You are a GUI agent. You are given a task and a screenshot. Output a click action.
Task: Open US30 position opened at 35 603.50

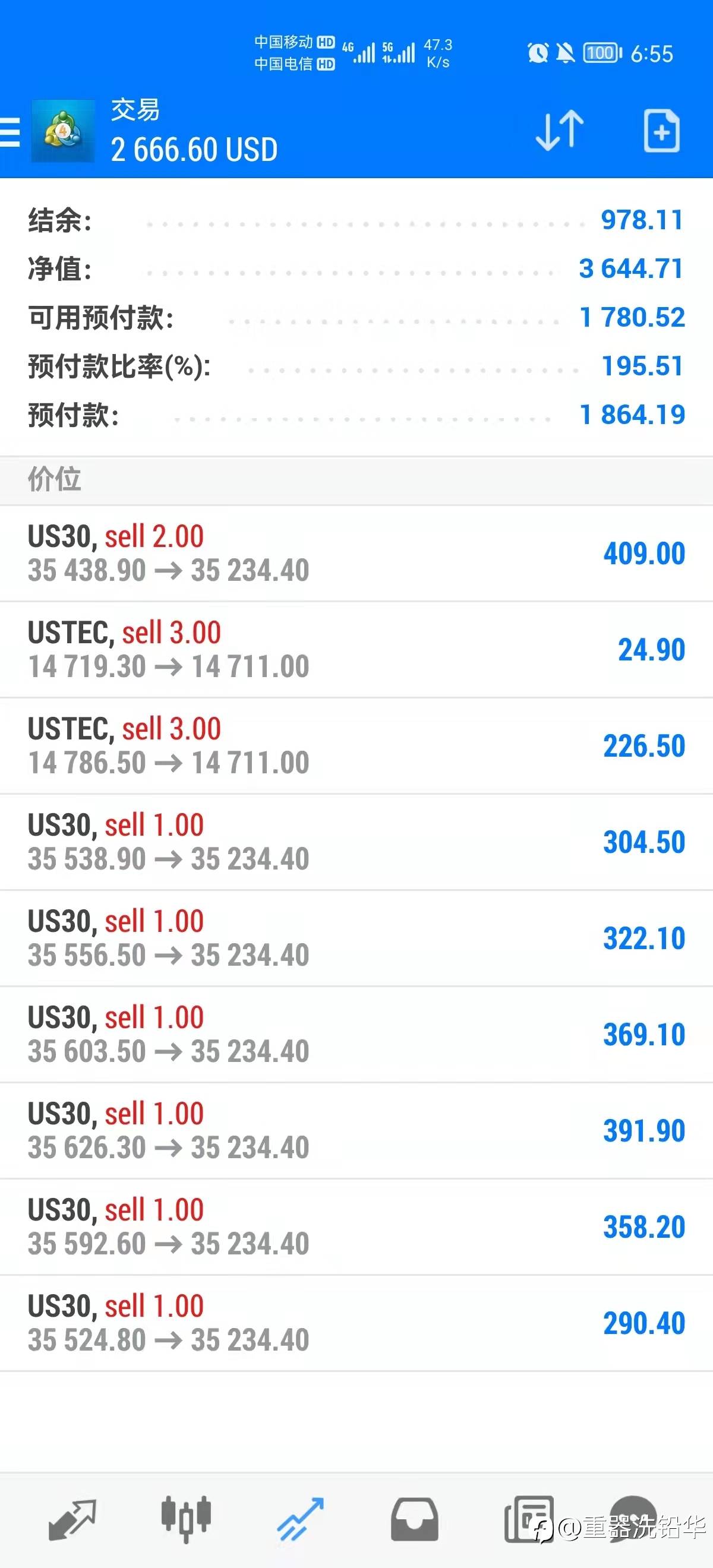[x=356, y=1034]
